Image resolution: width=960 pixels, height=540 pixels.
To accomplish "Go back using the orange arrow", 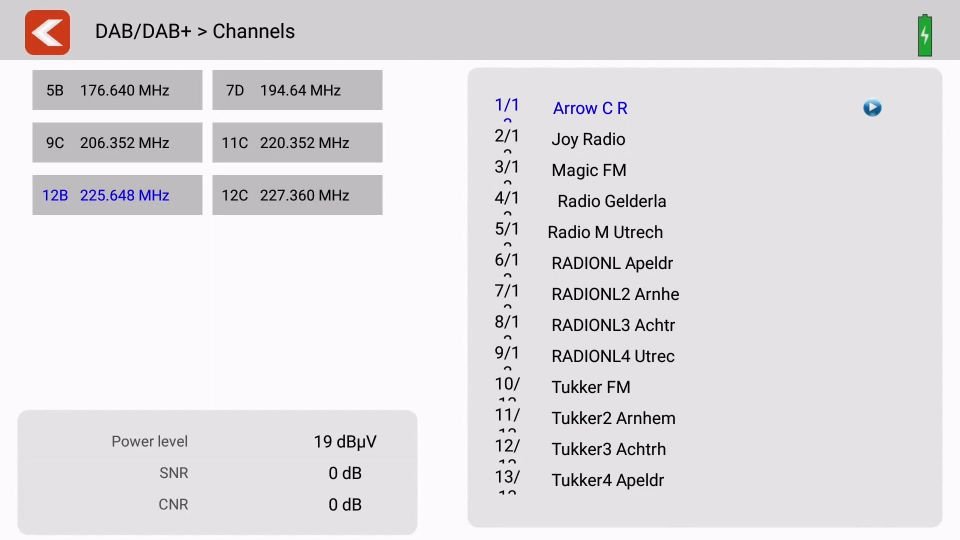I will tap(47, 32).
